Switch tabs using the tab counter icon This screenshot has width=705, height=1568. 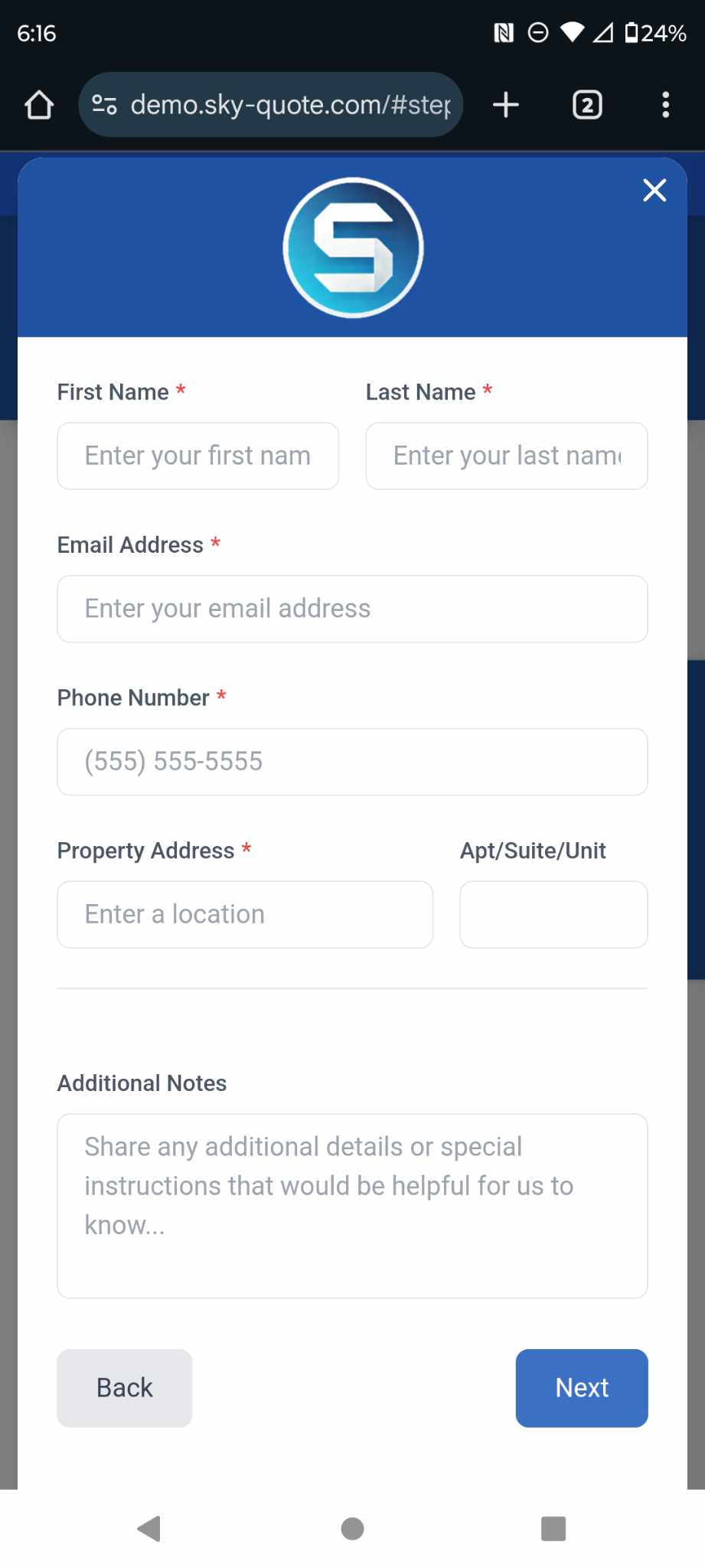coord(586,105)
